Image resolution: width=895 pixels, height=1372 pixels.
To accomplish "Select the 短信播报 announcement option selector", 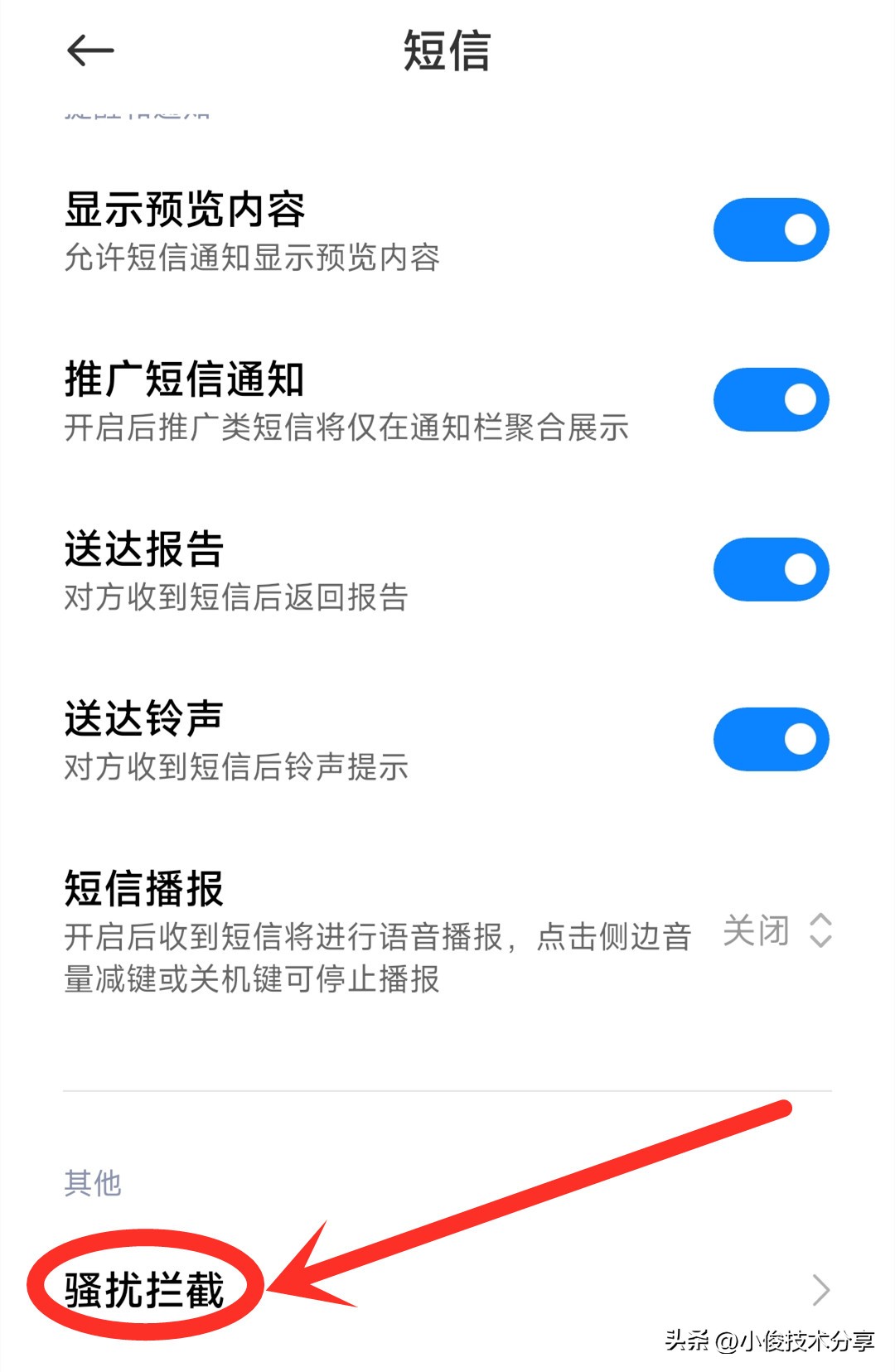I will (x=779, y=930).
